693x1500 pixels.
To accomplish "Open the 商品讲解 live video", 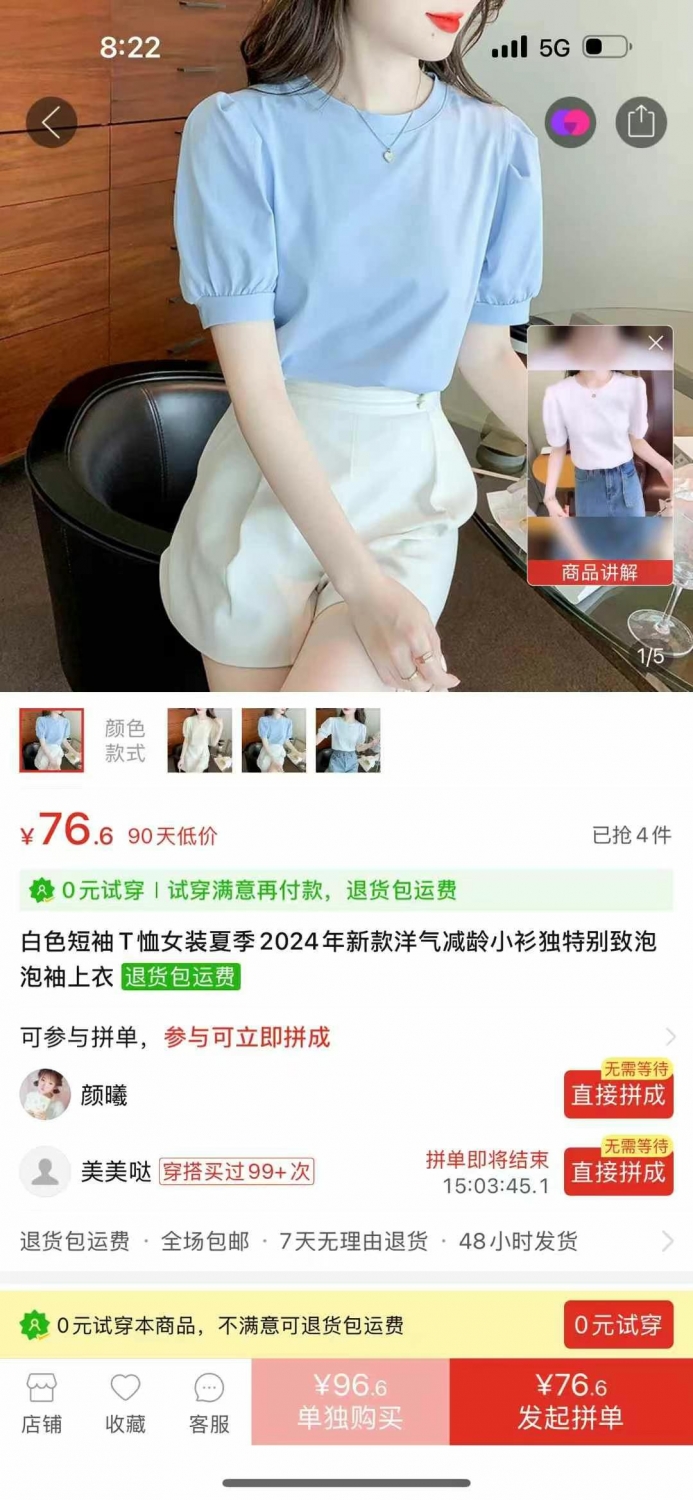I will tap(600, 455).
